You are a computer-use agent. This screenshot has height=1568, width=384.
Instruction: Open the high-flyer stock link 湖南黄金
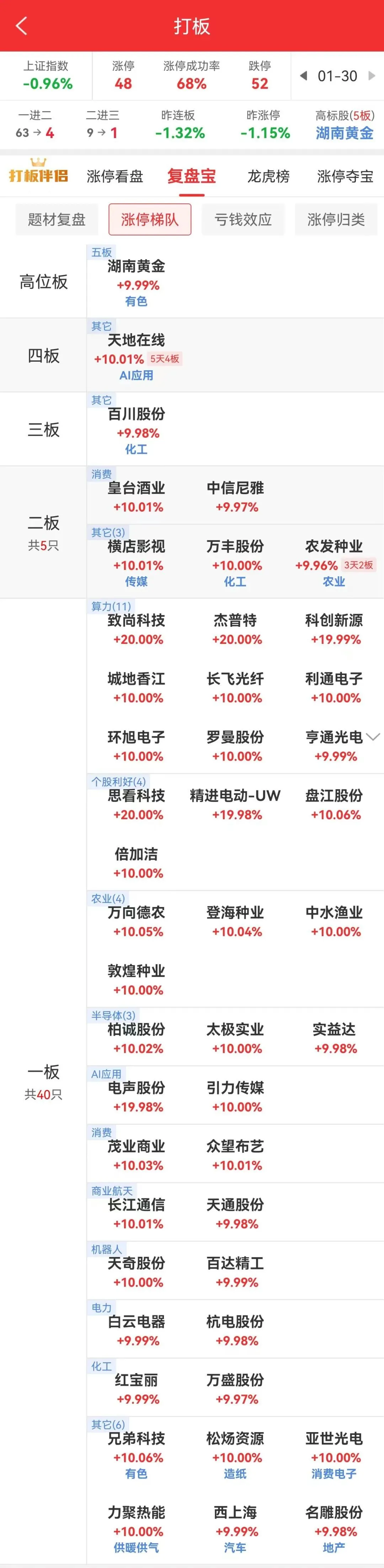click(344, 133)
